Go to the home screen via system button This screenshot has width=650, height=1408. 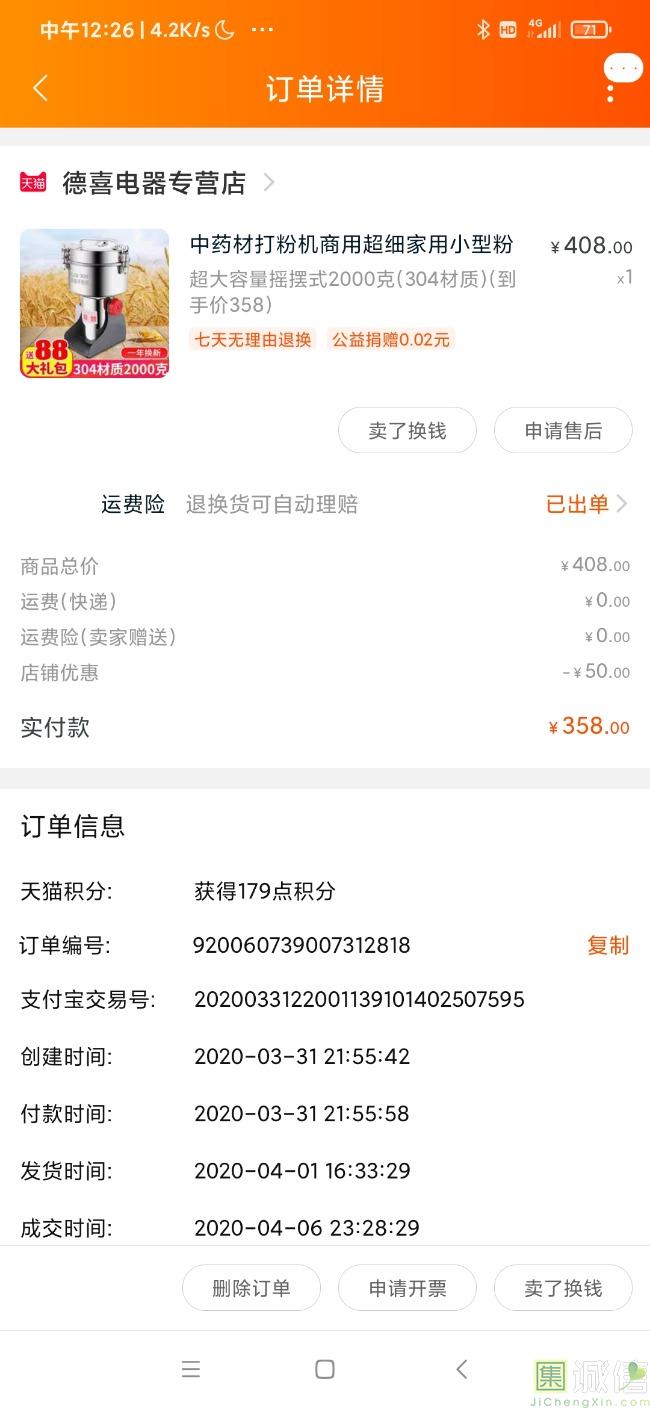click(x=324, y=1369)
